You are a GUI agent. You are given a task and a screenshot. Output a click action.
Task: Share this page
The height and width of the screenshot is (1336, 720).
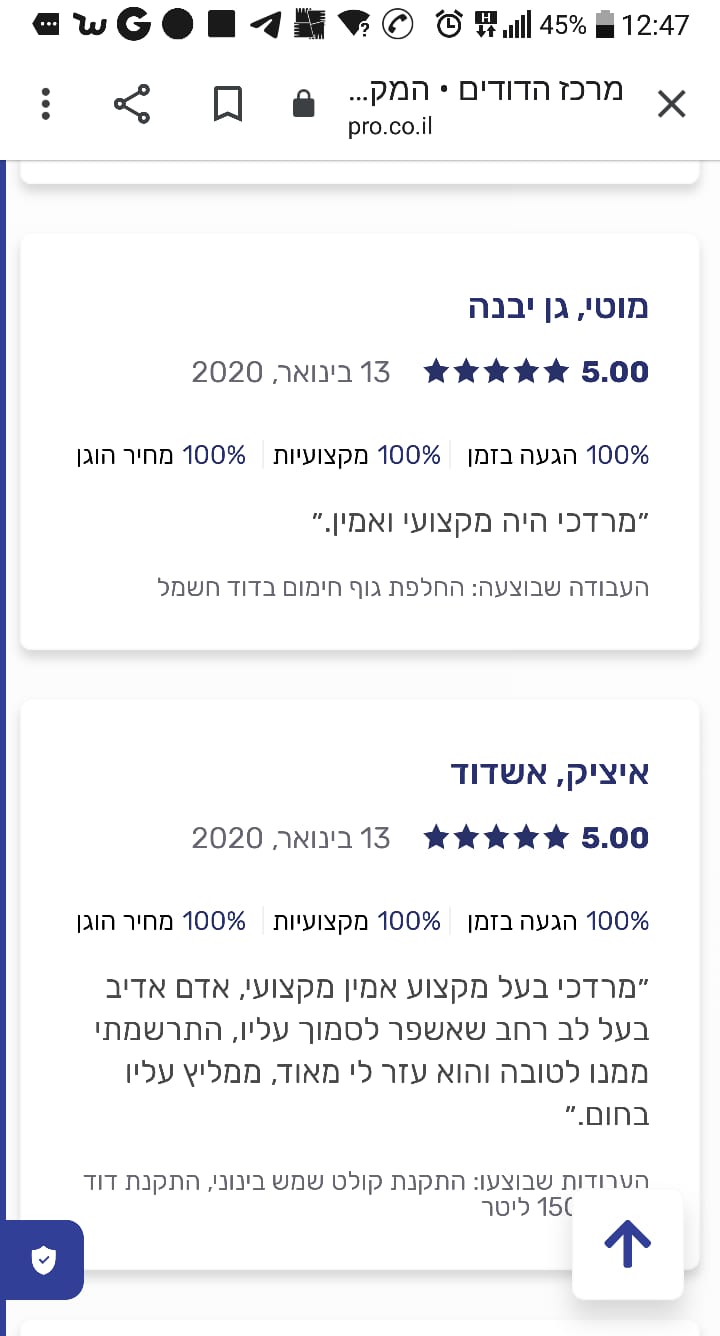(132, 104)
